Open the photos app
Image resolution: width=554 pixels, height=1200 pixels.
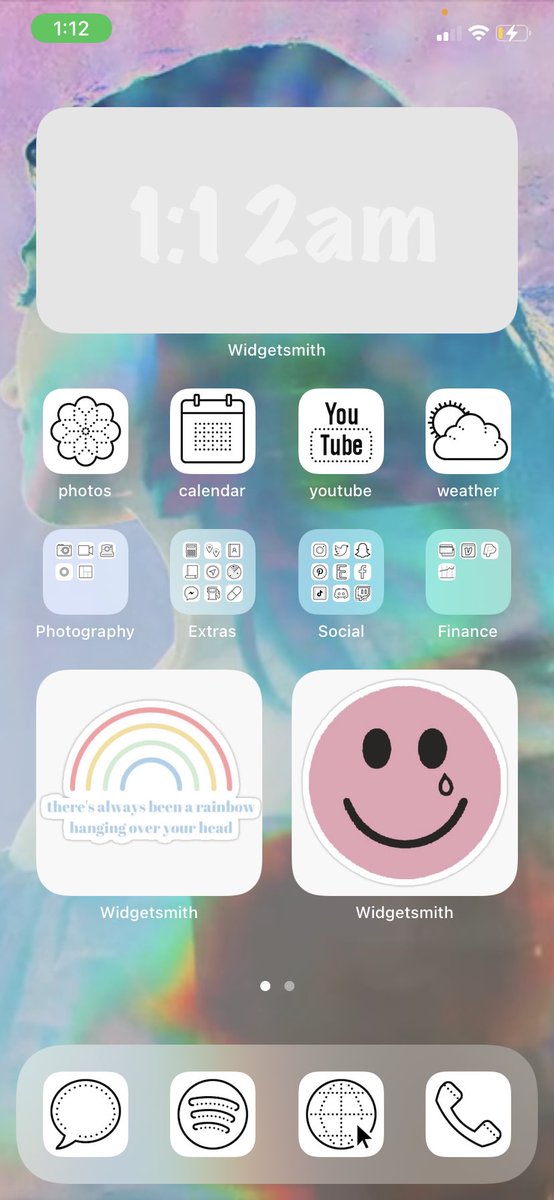(85, 431)
